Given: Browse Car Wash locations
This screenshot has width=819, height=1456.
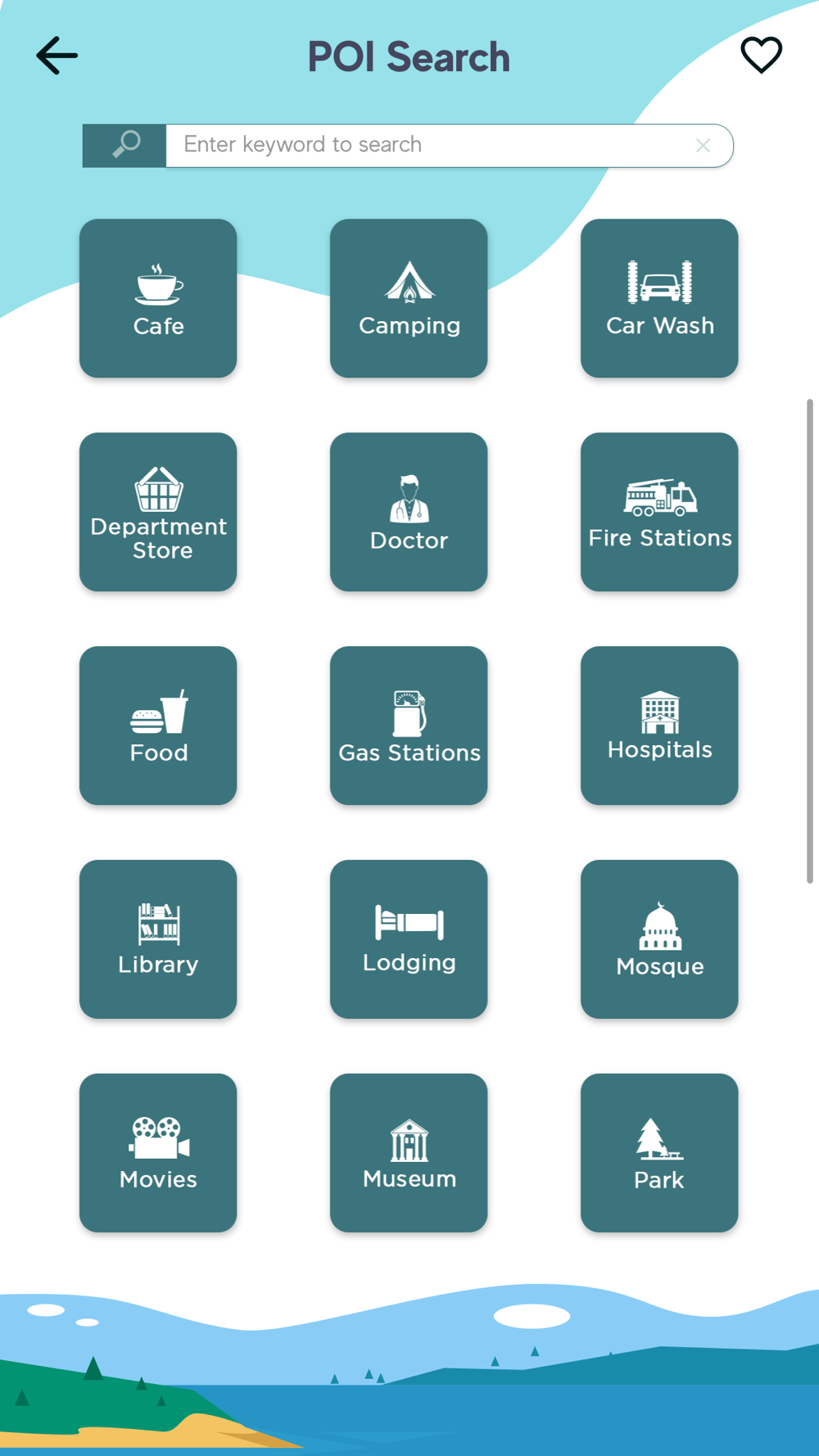Looking at the screenshot, I should [659, 298].
